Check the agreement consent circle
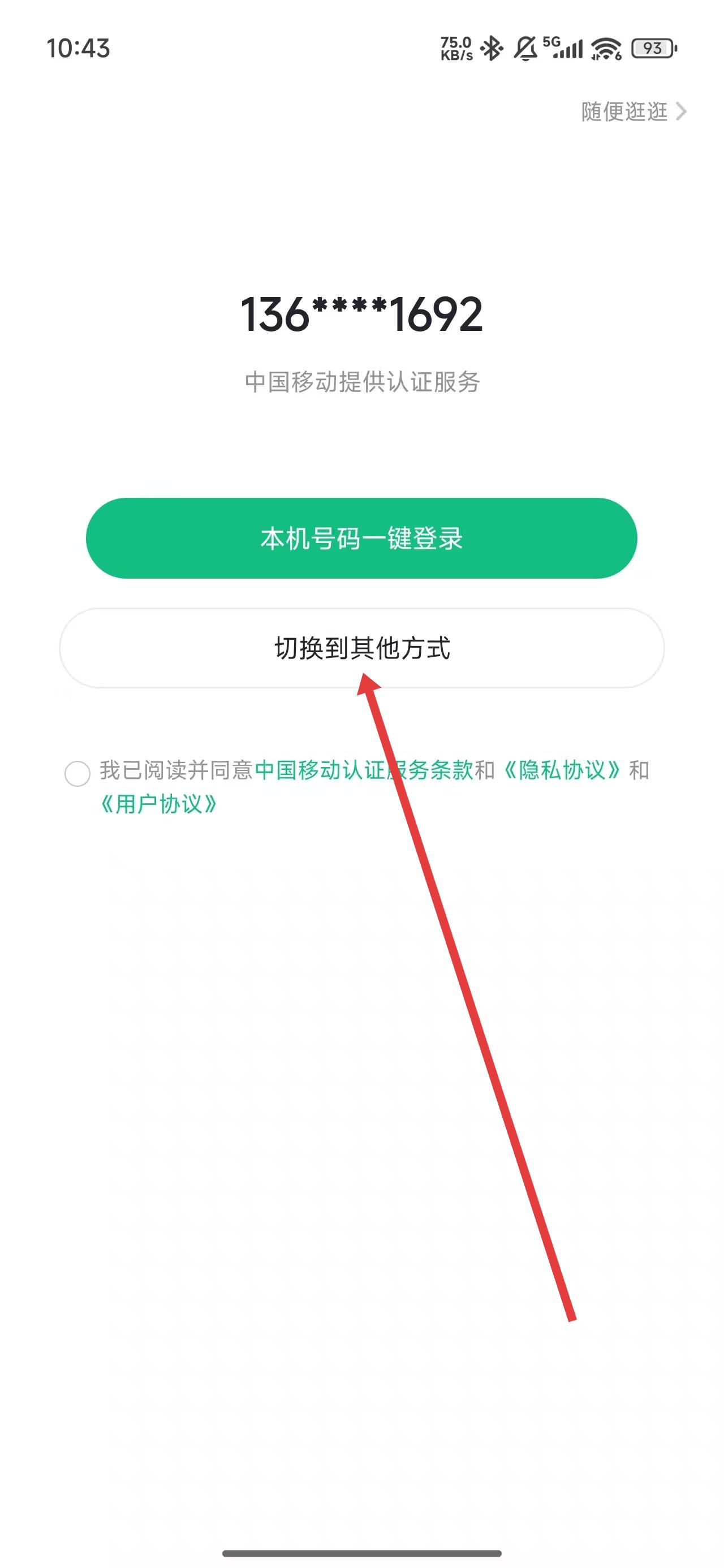The image size is (724, 1568). click(x=77, y=774)
